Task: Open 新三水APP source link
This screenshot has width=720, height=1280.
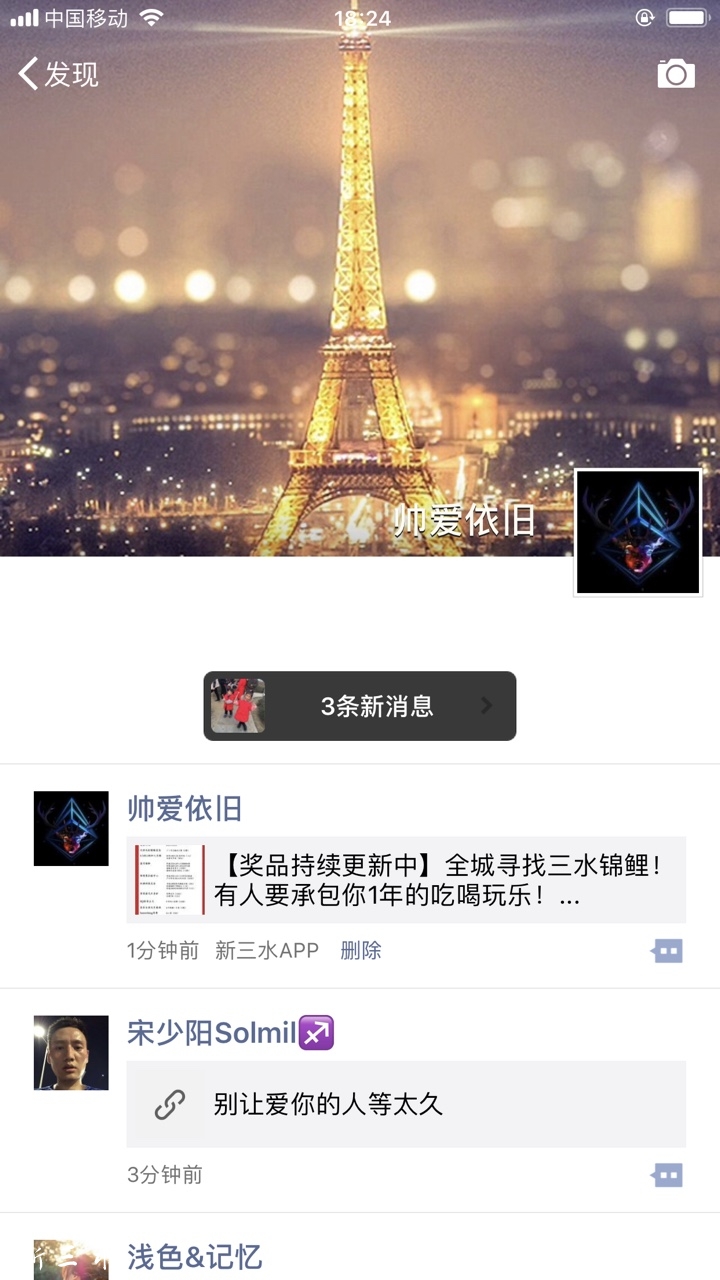Action: point(267,951)
